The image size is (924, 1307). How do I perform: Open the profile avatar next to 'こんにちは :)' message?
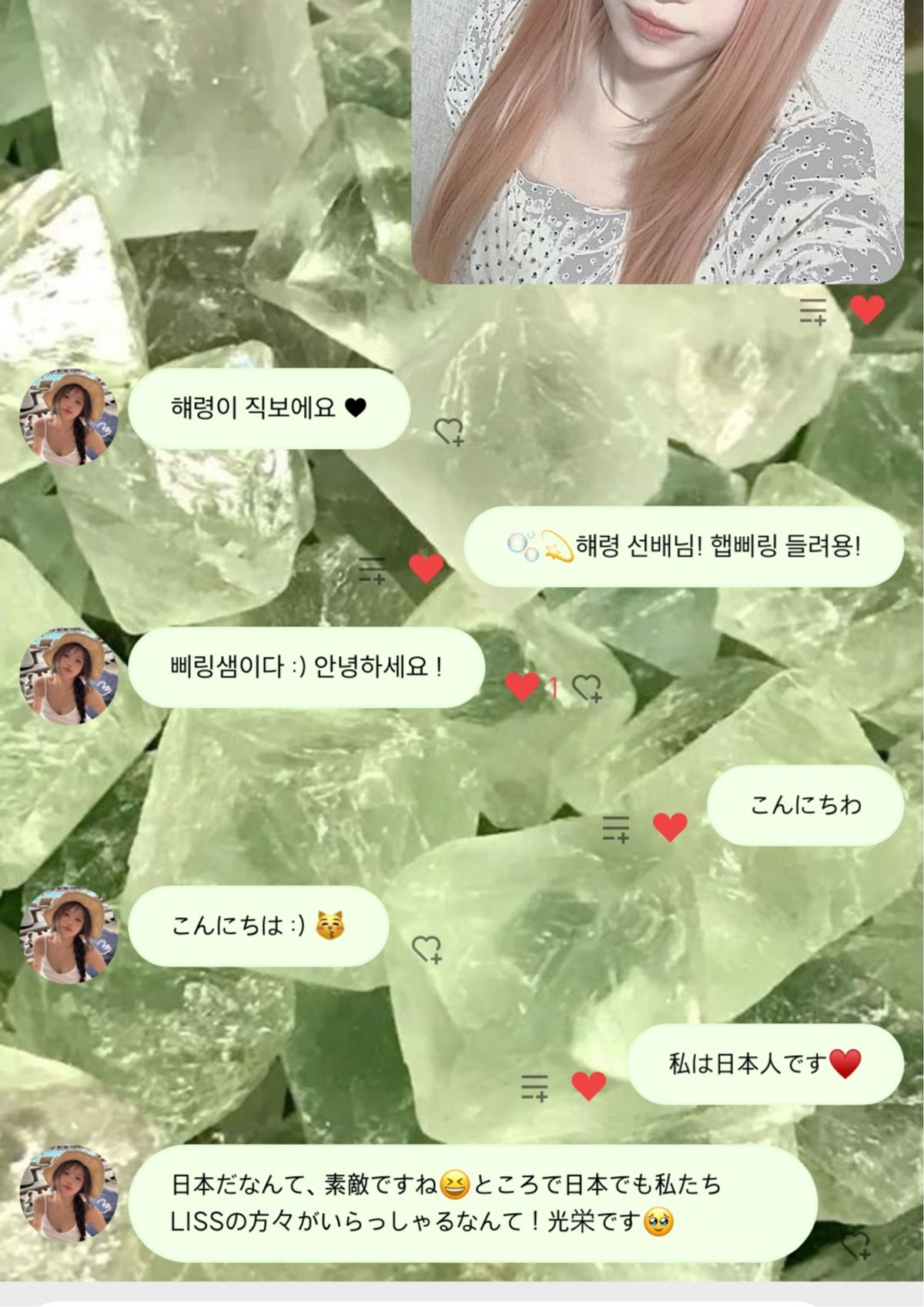(69, 936)
